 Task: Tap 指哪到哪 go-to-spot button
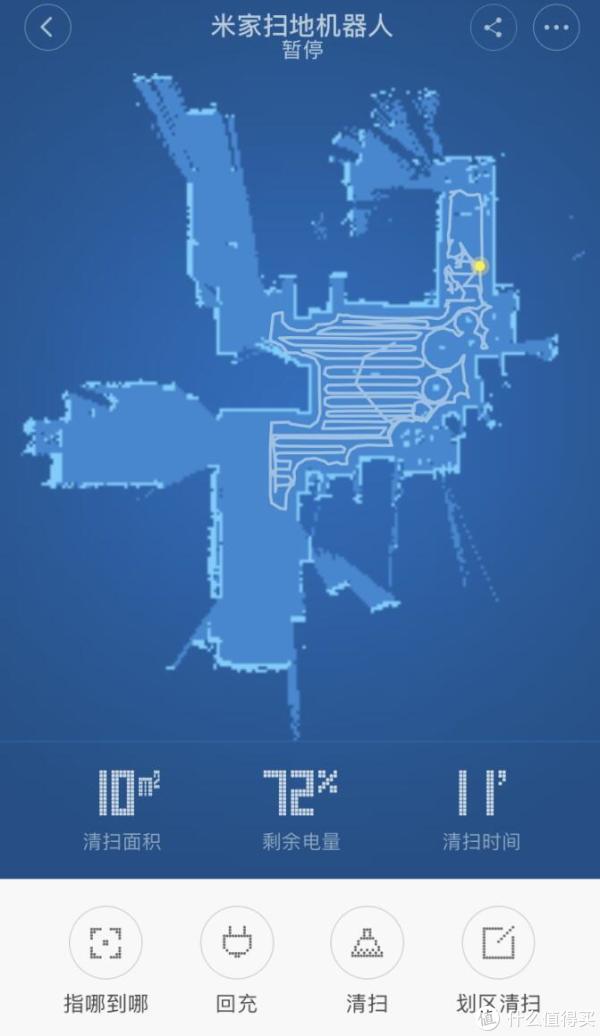pos(105,943)
